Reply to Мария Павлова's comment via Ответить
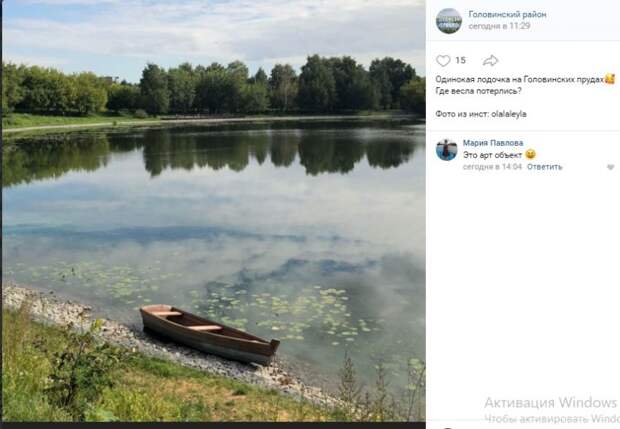 [x=544, y=167]
